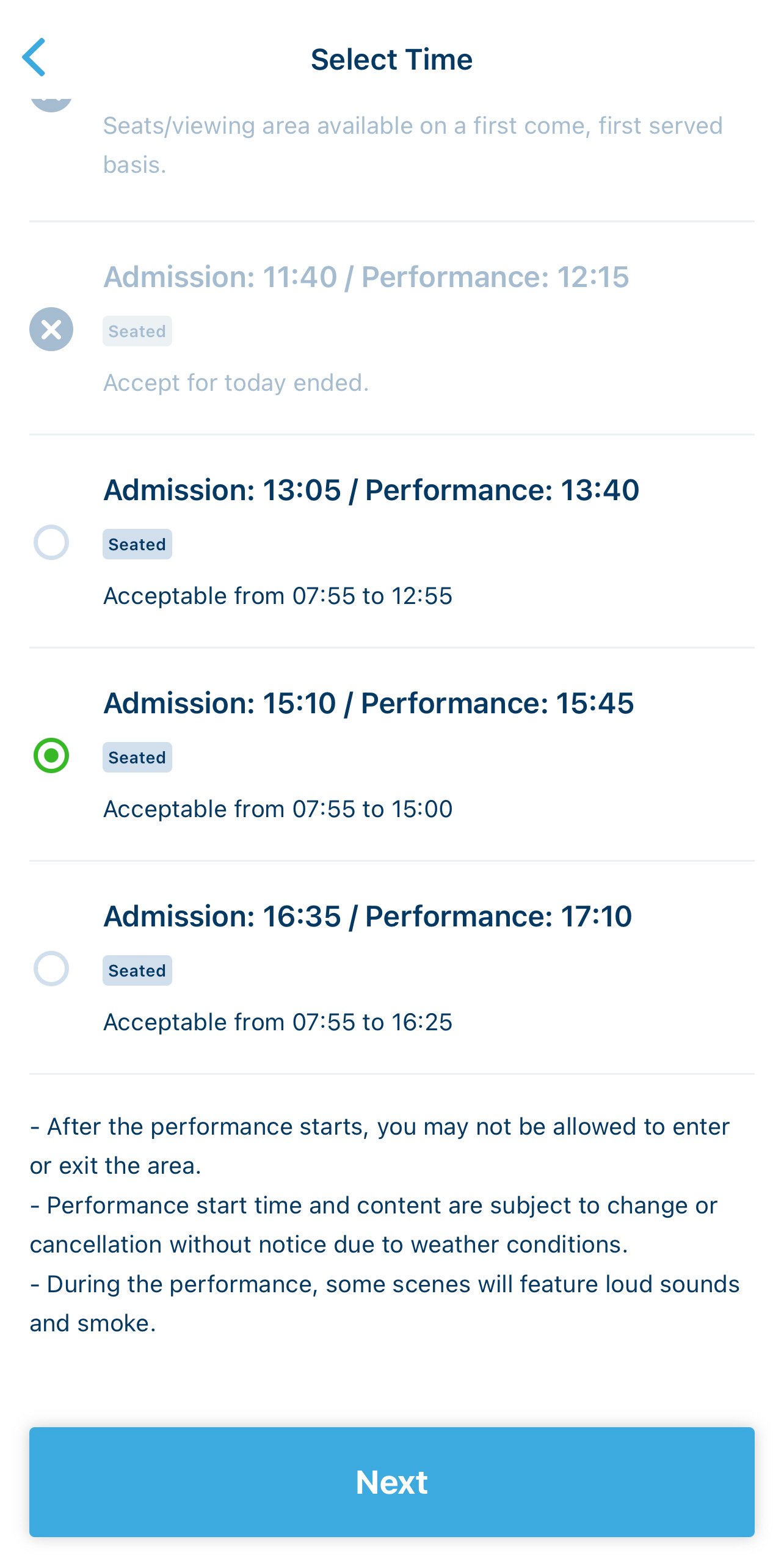Click the weather cancellation notice text
The width and height of the screenshot is (784, 1564).
374,1224
